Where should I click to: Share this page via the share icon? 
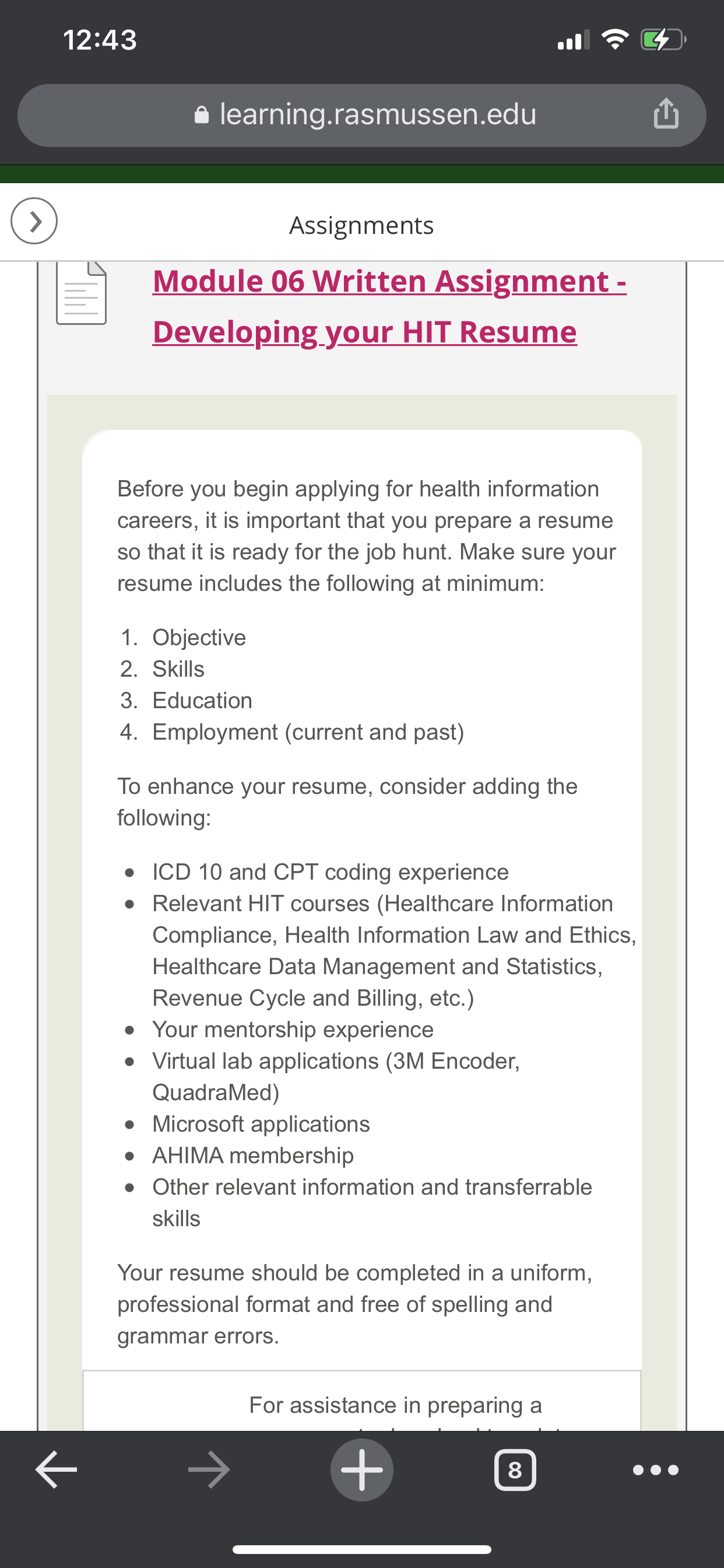click(666, 113)
